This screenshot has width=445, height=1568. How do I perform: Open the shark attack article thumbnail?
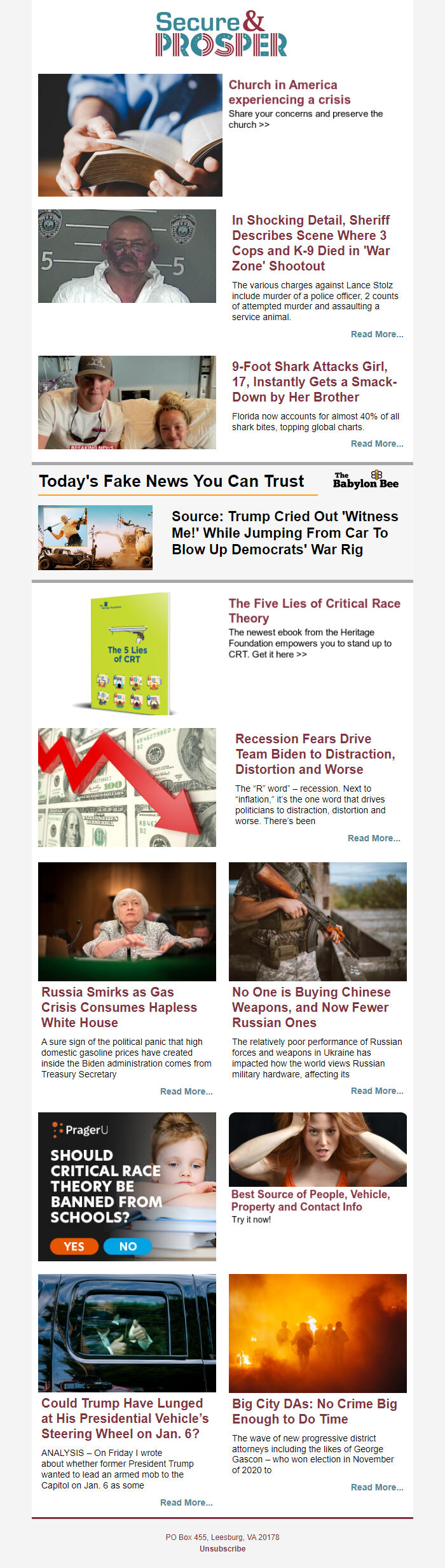pos(127,402)
